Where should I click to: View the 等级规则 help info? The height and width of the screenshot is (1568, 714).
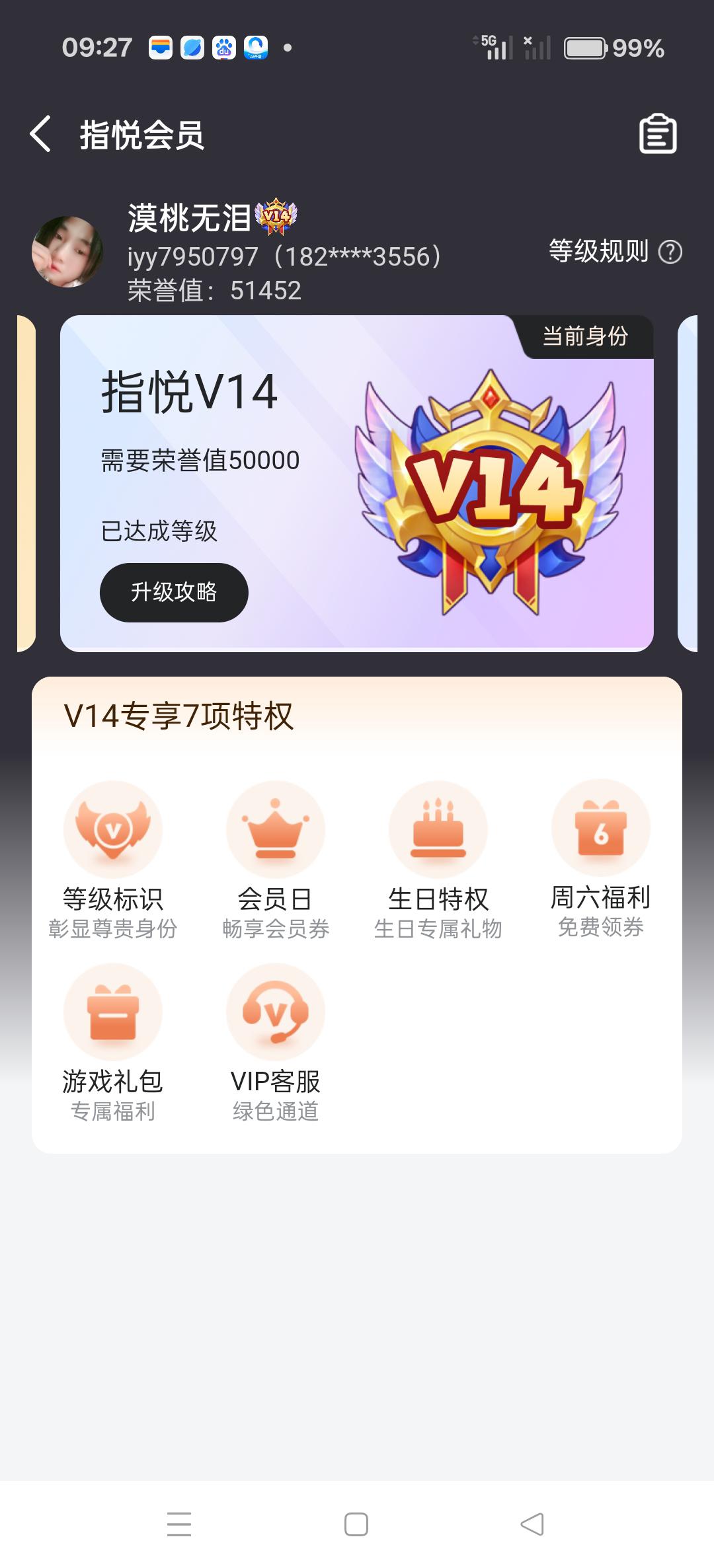point(615,252)
